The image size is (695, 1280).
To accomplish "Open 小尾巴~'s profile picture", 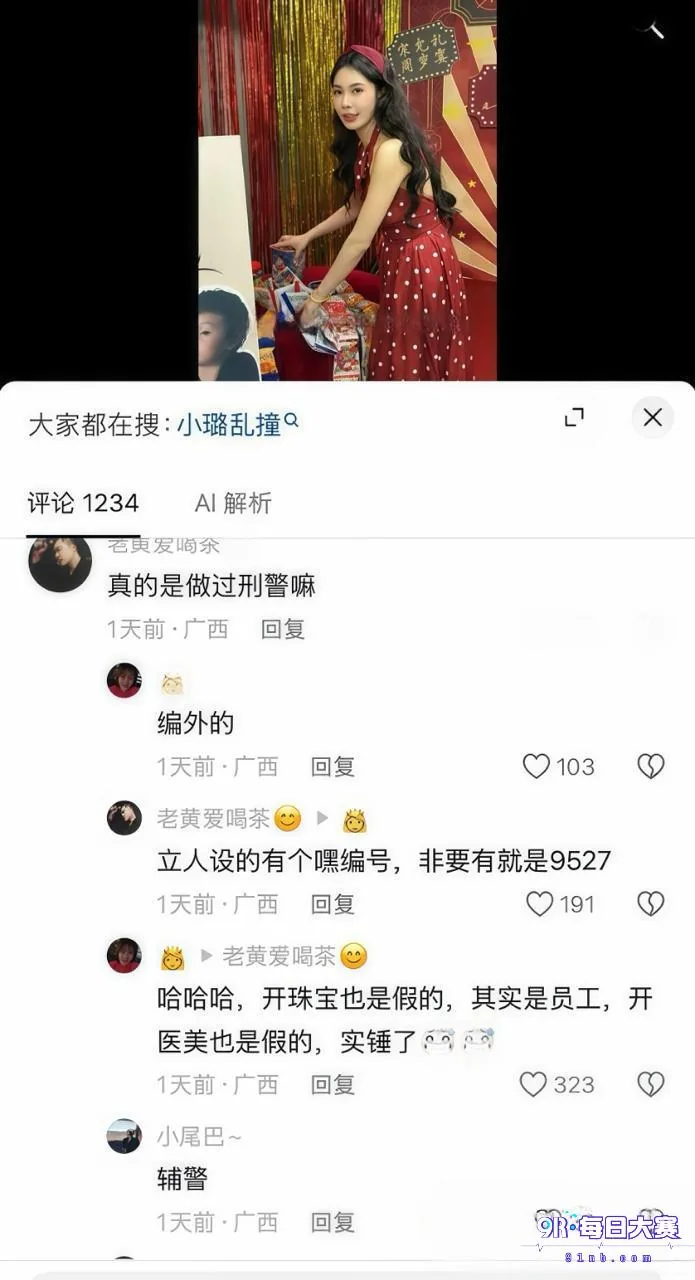I will coord(124,1136).
